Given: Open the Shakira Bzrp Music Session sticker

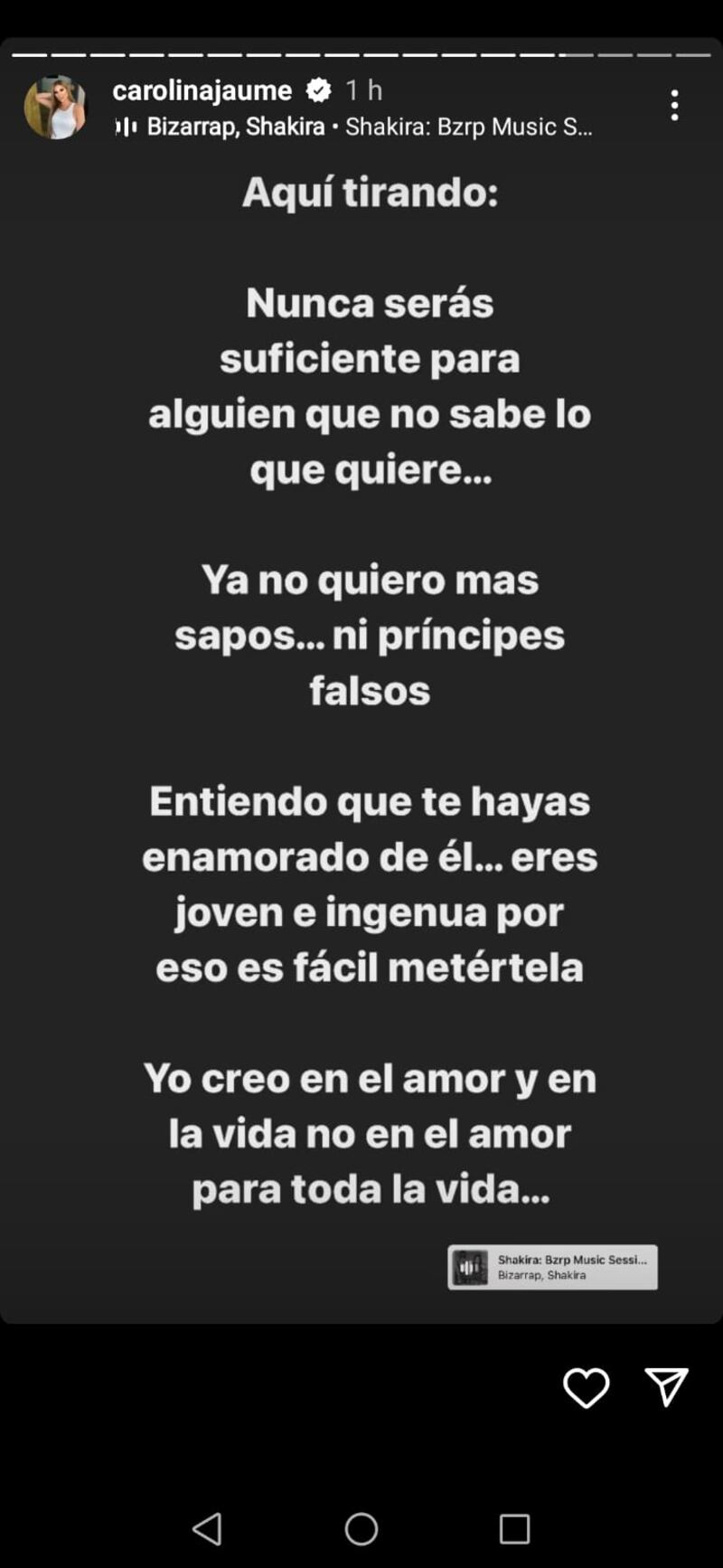Looking at the screenshot, I should 552,1267.
